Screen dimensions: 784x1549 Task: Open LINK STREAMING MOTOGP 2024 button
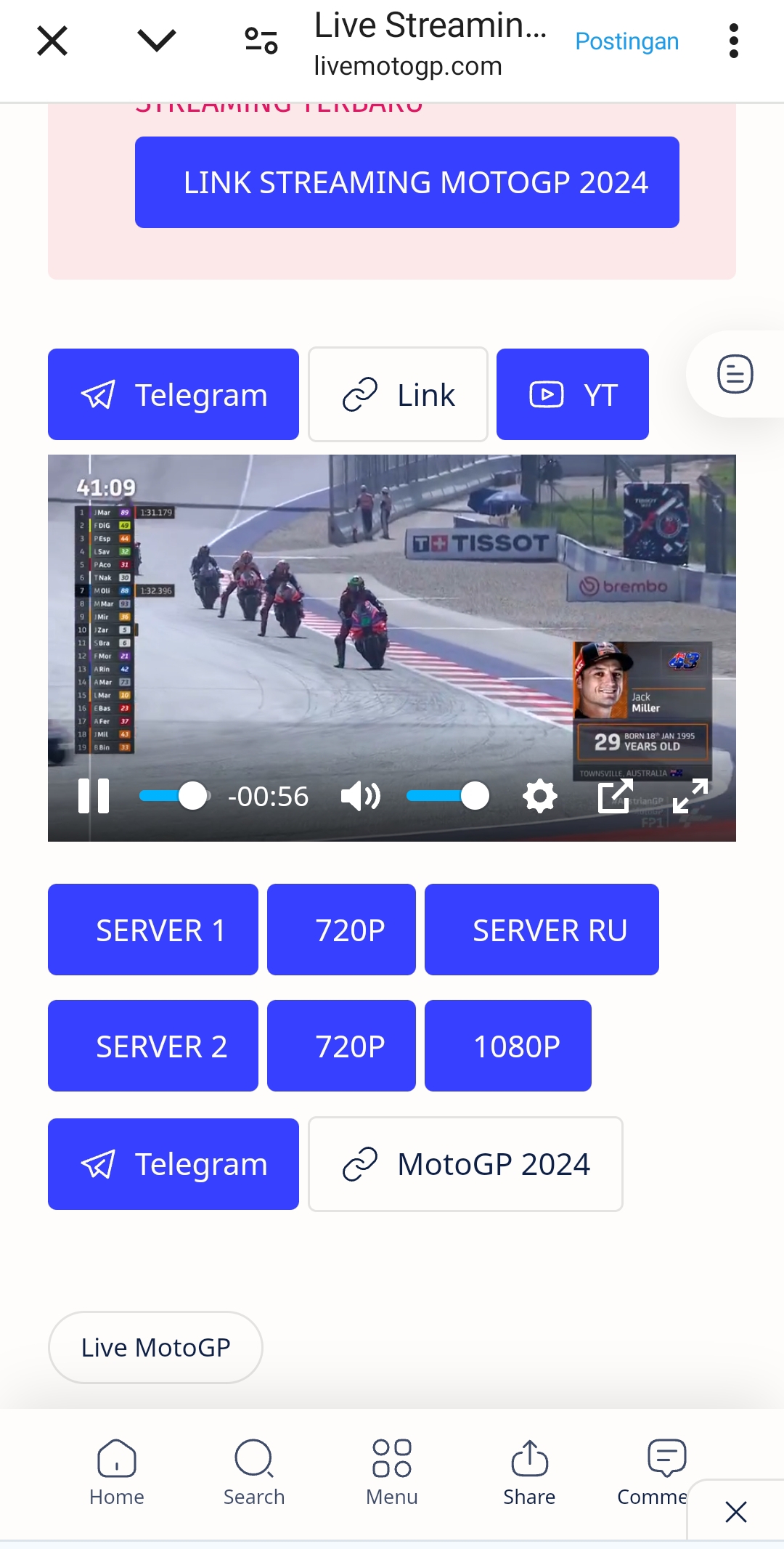click(x=407, y=182)
